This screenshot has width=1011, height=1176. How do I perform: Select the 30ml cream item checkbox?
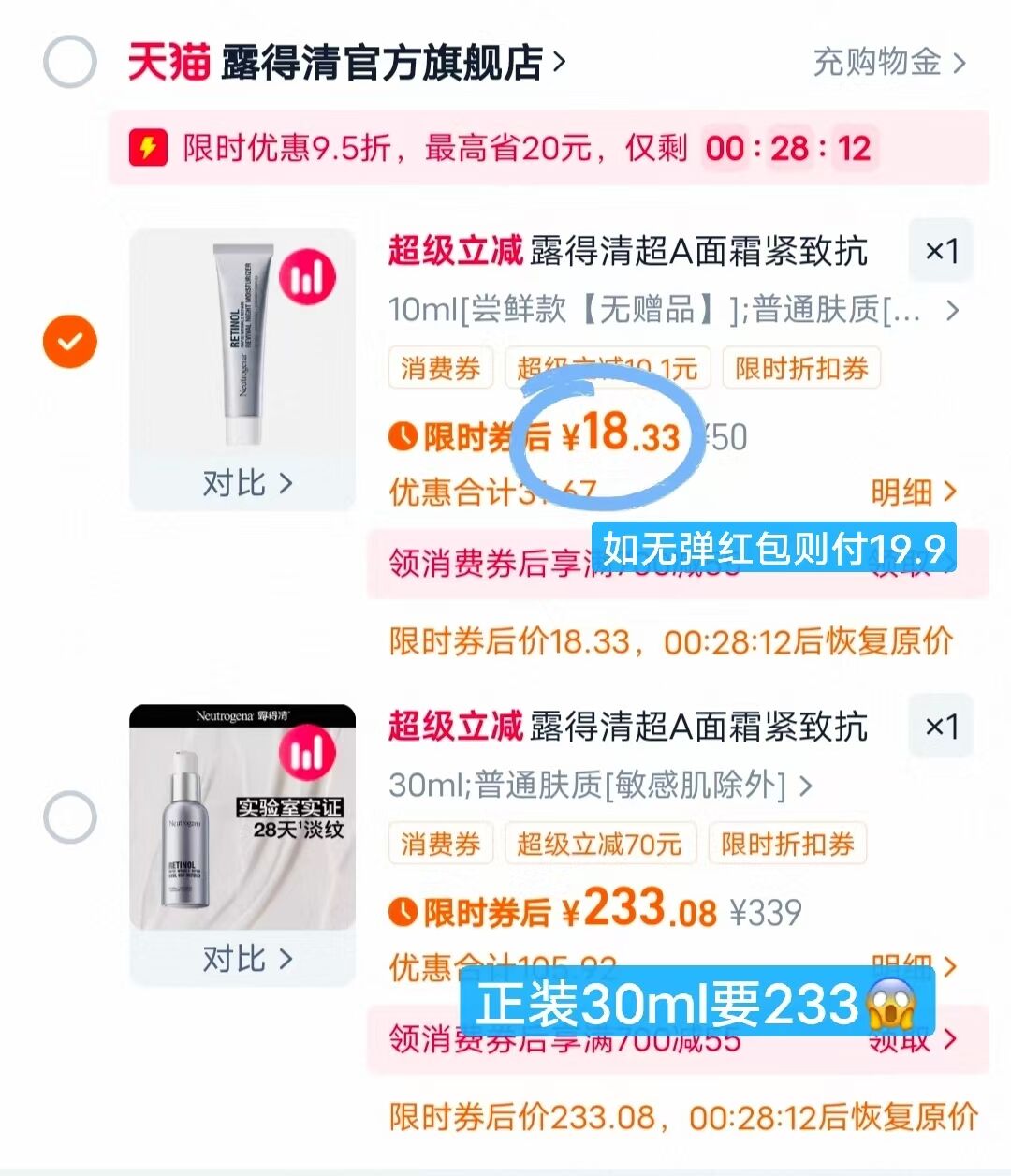[70, 817]
